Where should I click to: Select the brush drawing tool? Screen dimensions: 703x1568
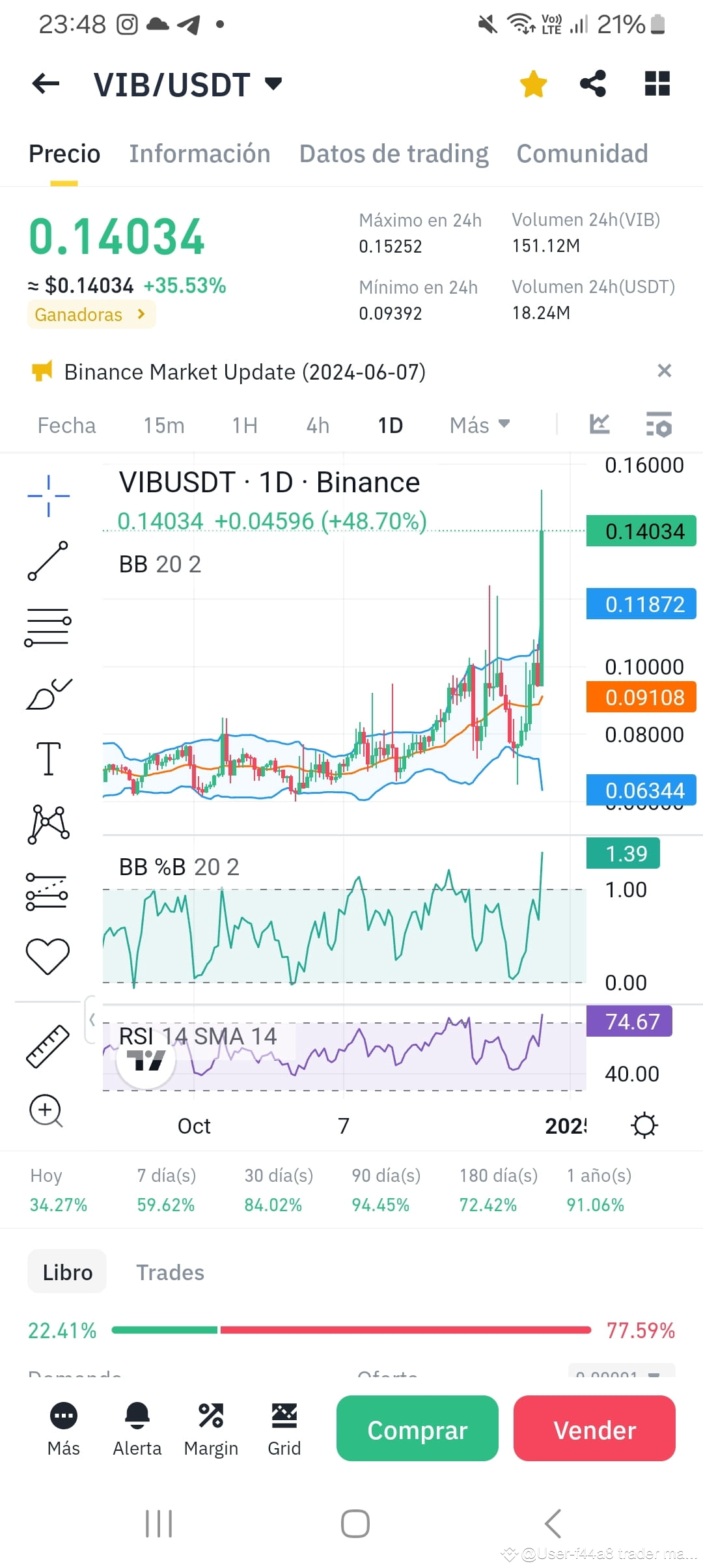coord(48,692)
